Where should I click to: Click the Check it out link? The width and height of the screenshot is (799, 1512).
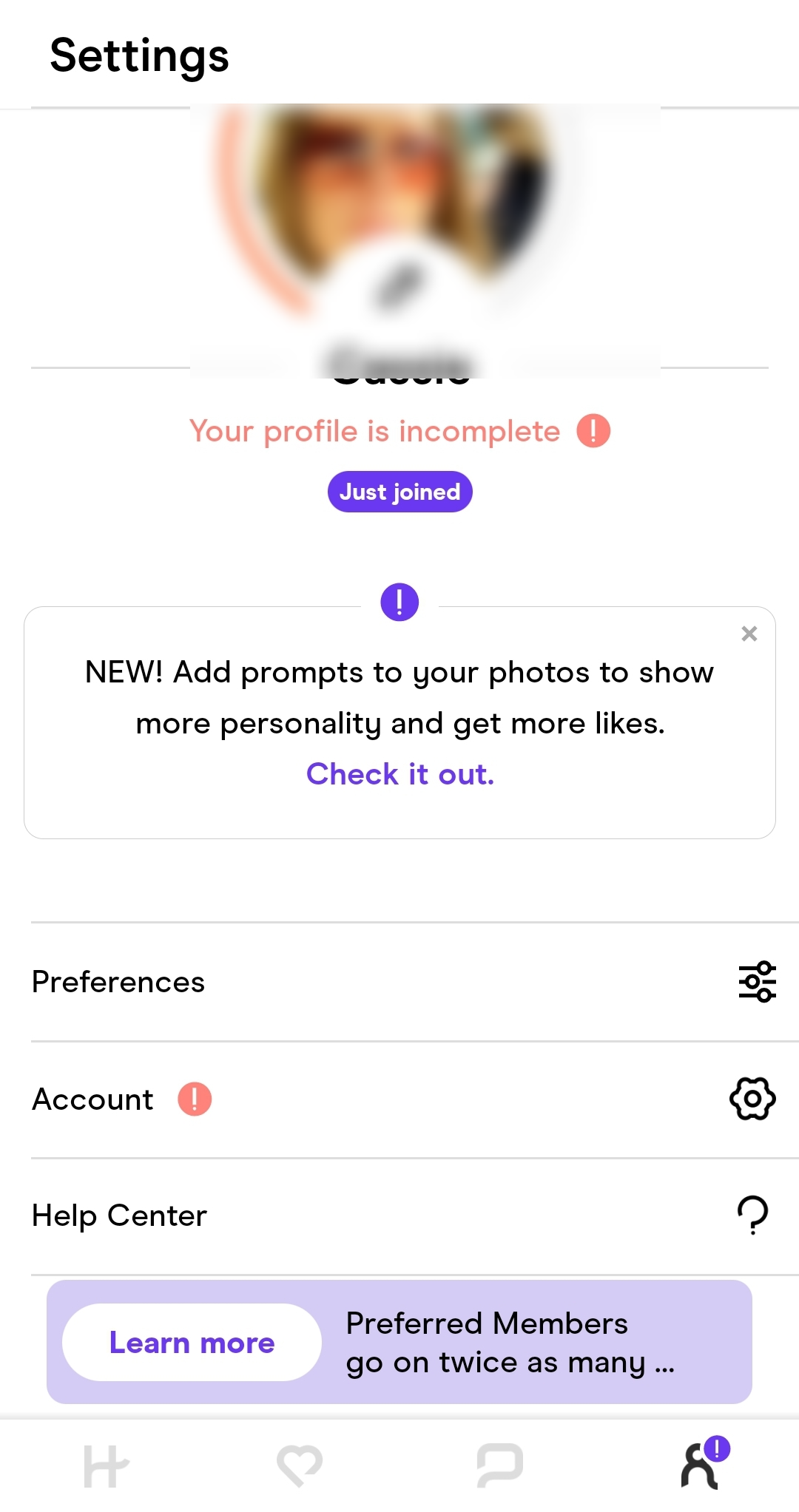[399, 773]
